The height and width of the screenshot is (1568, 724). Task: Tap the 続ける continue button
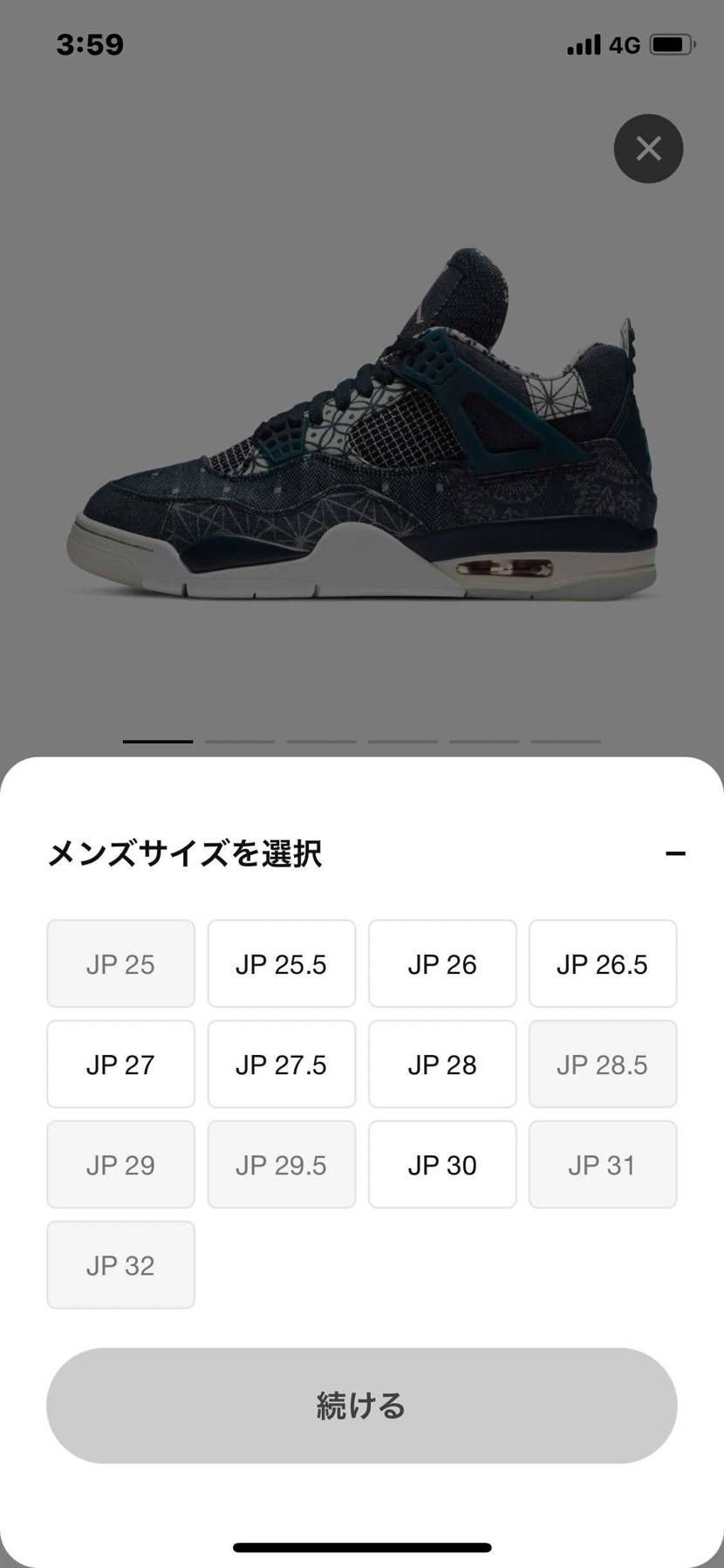tap(361, 1406)
